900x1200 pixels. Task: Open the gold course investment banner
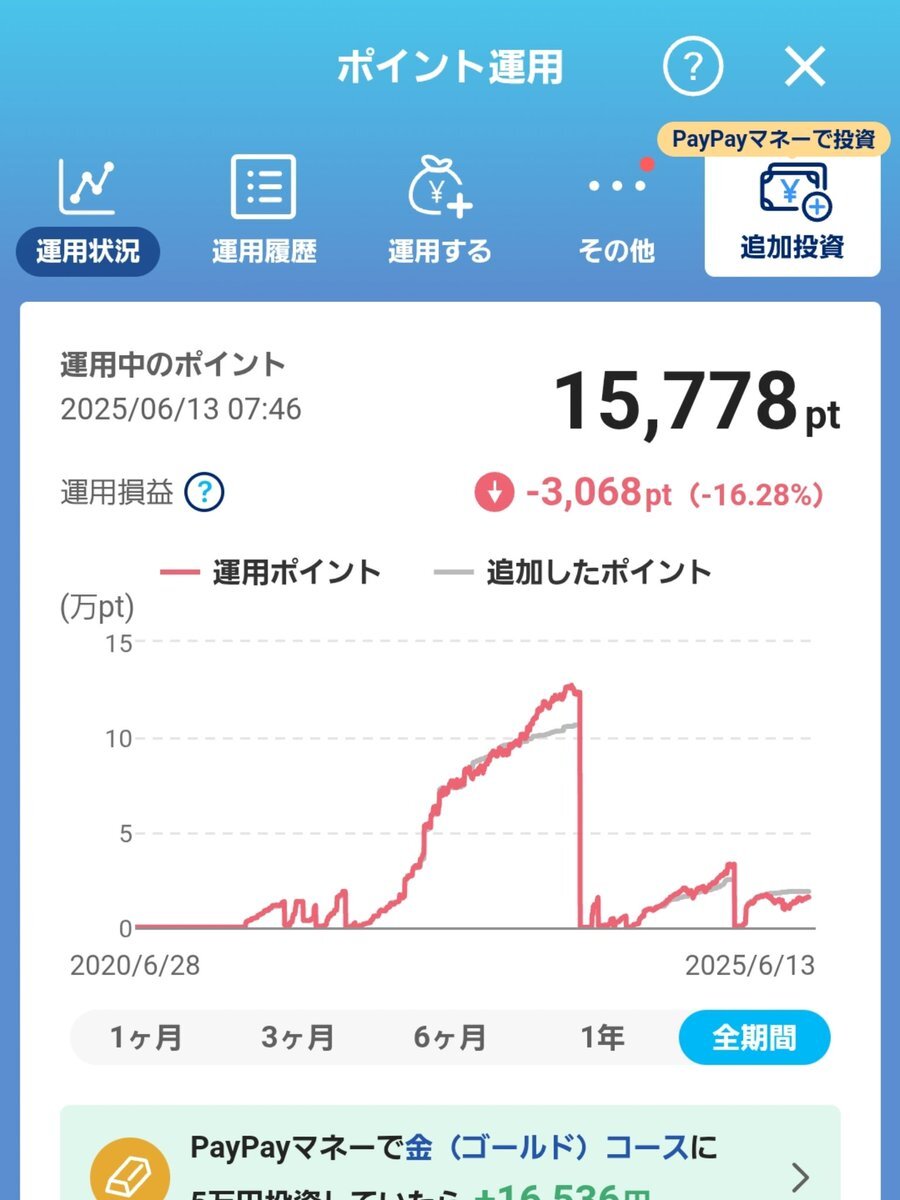click(450, 1160)
